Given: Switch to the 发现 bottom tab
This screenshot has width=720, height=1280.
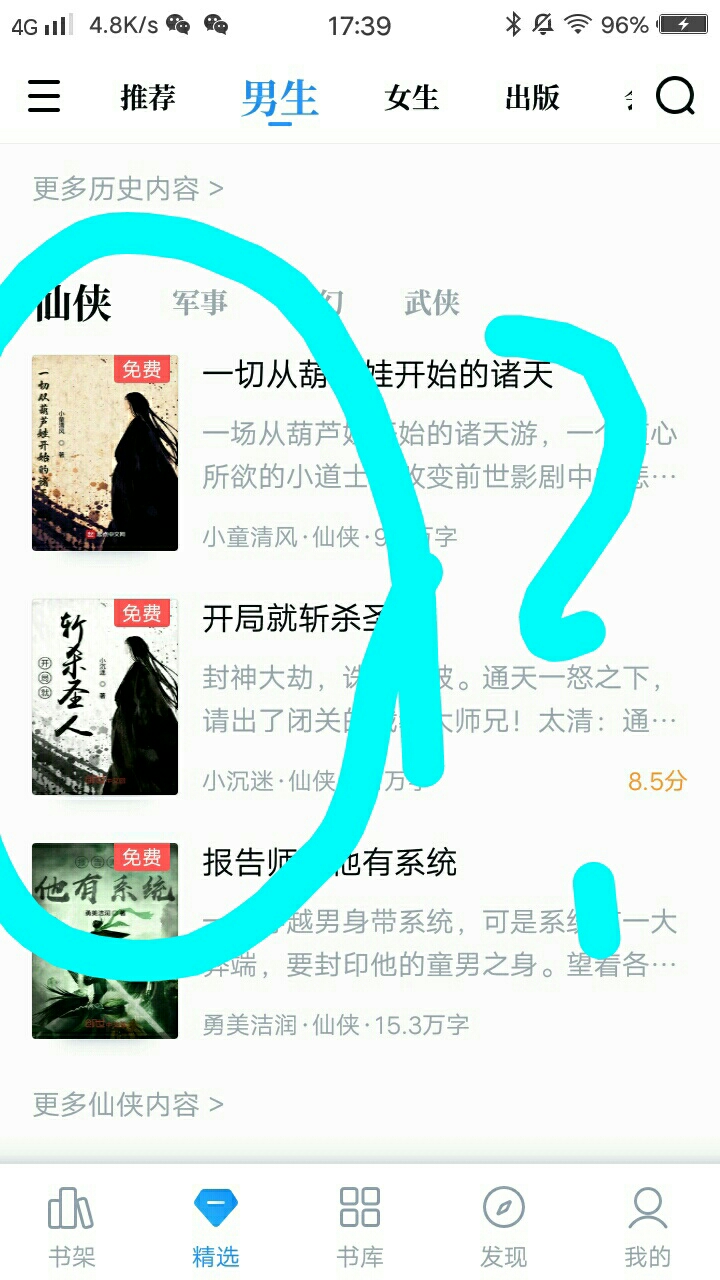Looking at the screenshot, I should coord(504,1226).
